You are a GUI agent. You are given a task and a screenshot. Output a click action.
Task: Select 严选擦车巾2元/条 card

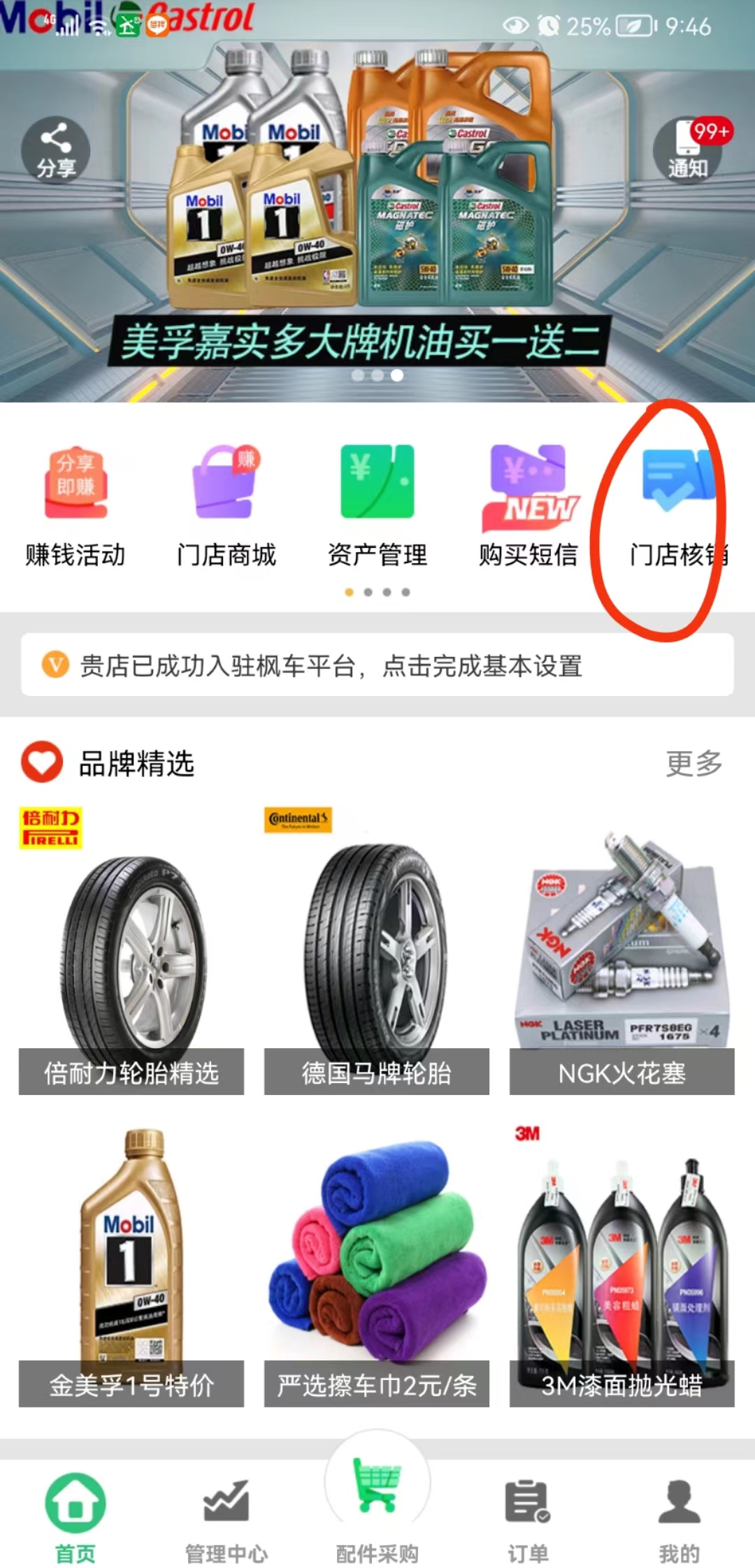tap(377, 1266)
